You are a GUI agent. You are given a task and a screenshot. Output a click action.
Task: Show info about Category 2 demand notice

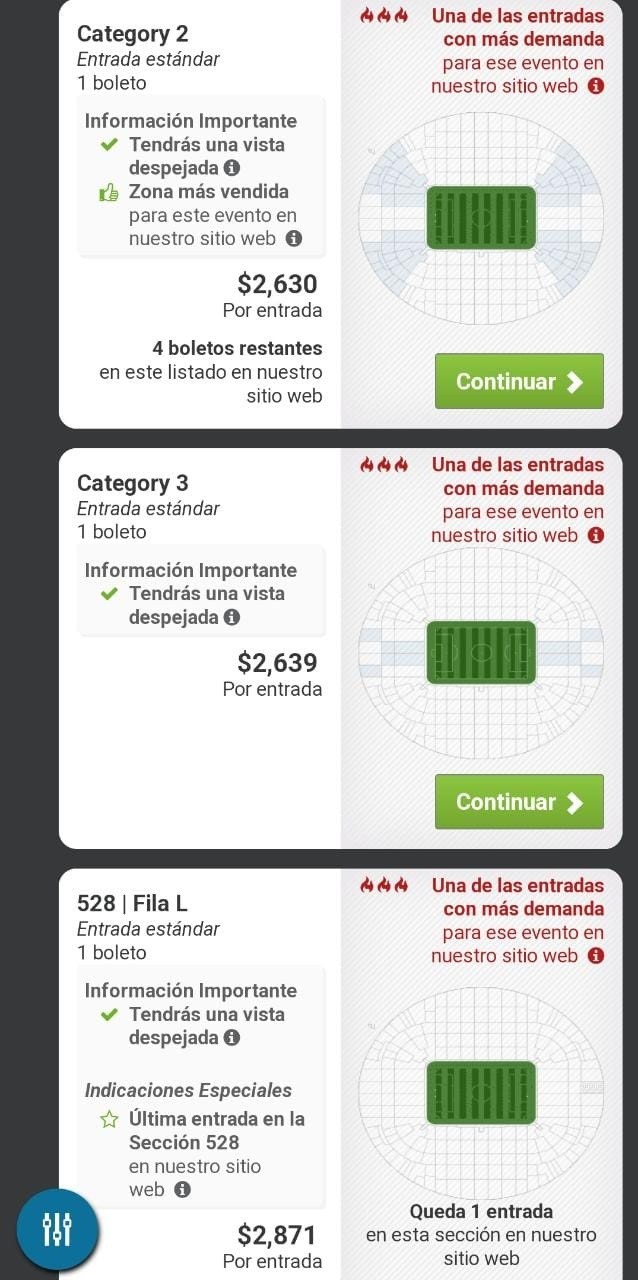596,86
